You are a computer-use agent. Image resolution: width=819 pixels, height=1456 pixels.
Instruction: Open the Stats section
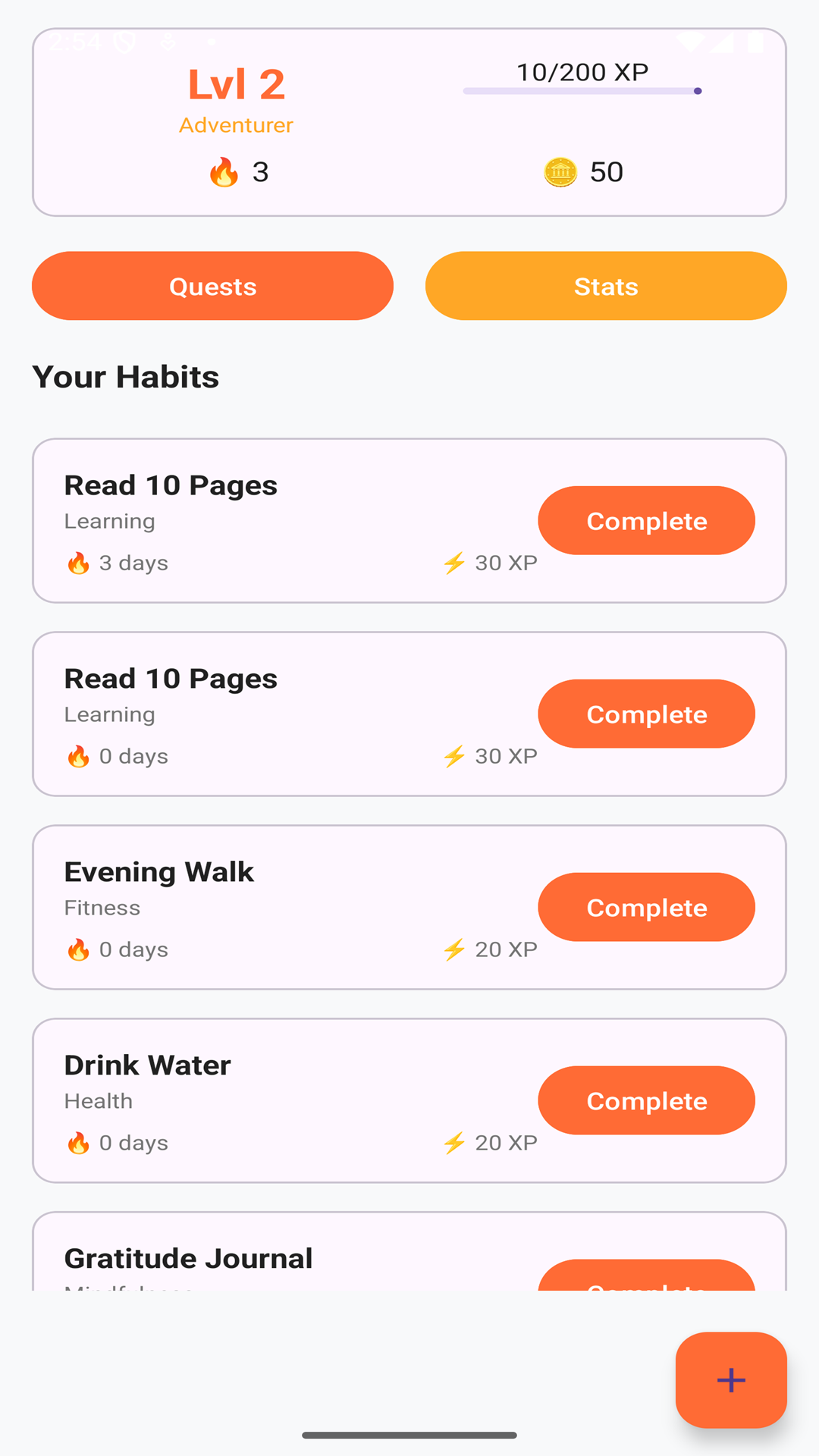[605, 286]
